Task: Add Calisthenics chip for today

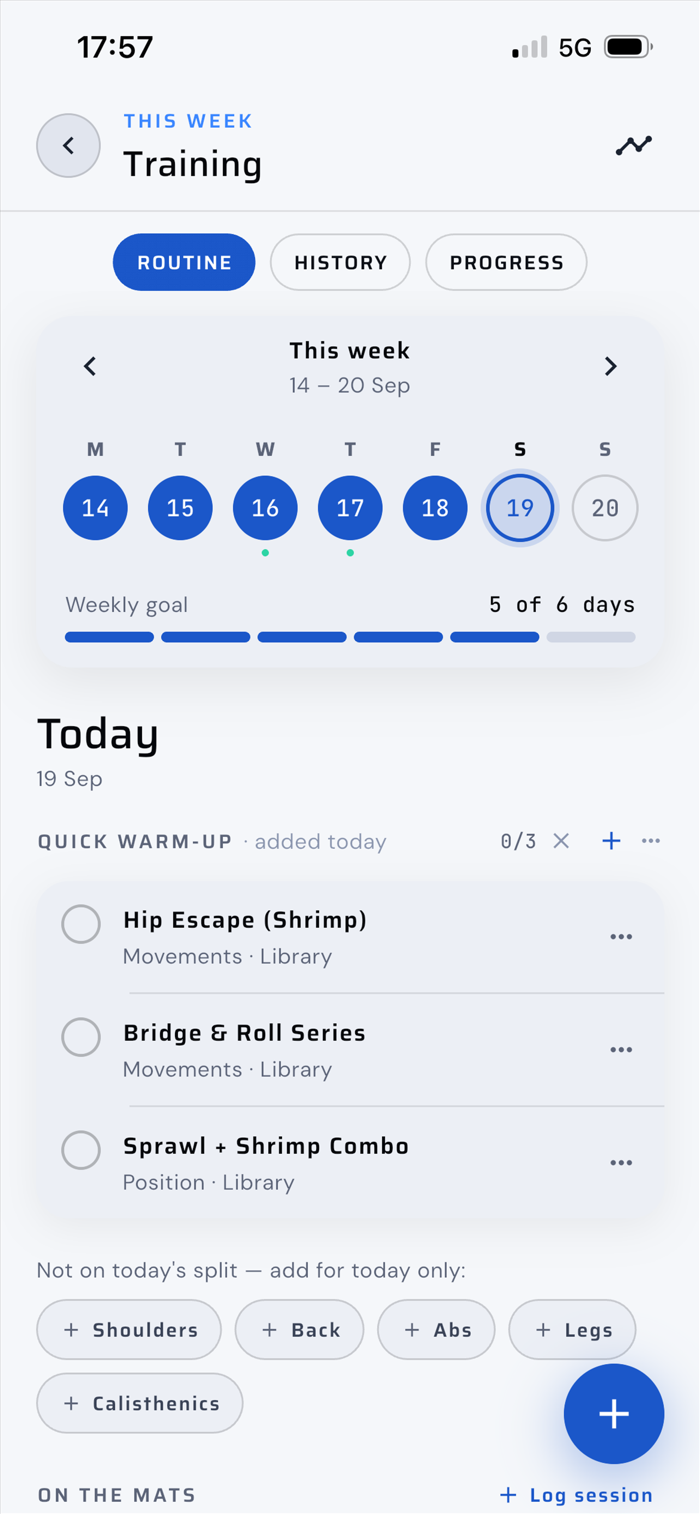Action: (140, 1403)
